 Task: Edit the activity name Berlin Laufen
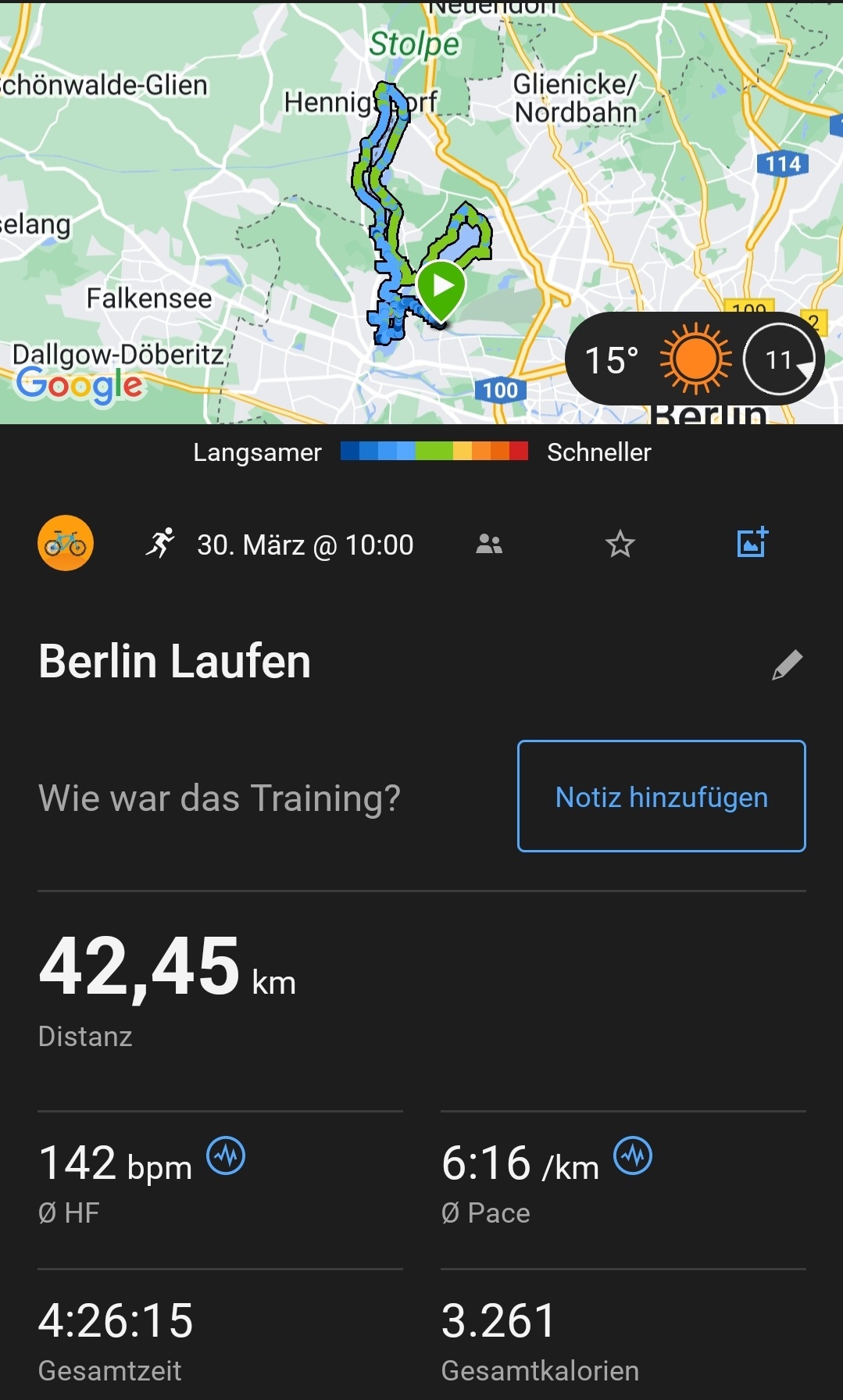[x=787, y=665]
